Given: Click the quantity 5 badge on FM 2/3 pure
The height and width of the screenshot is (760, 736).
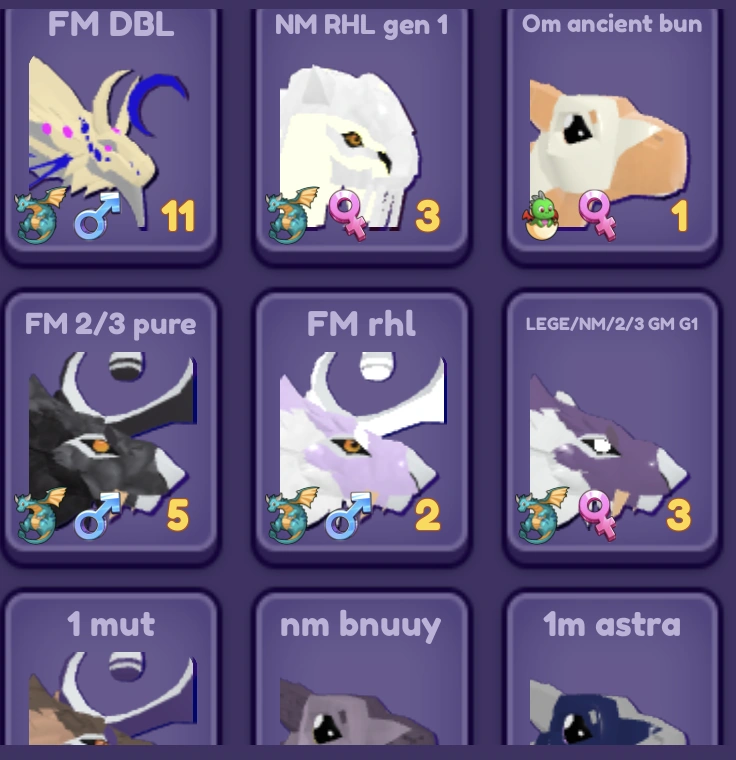Looking at the screenshot, I should 180,515.
